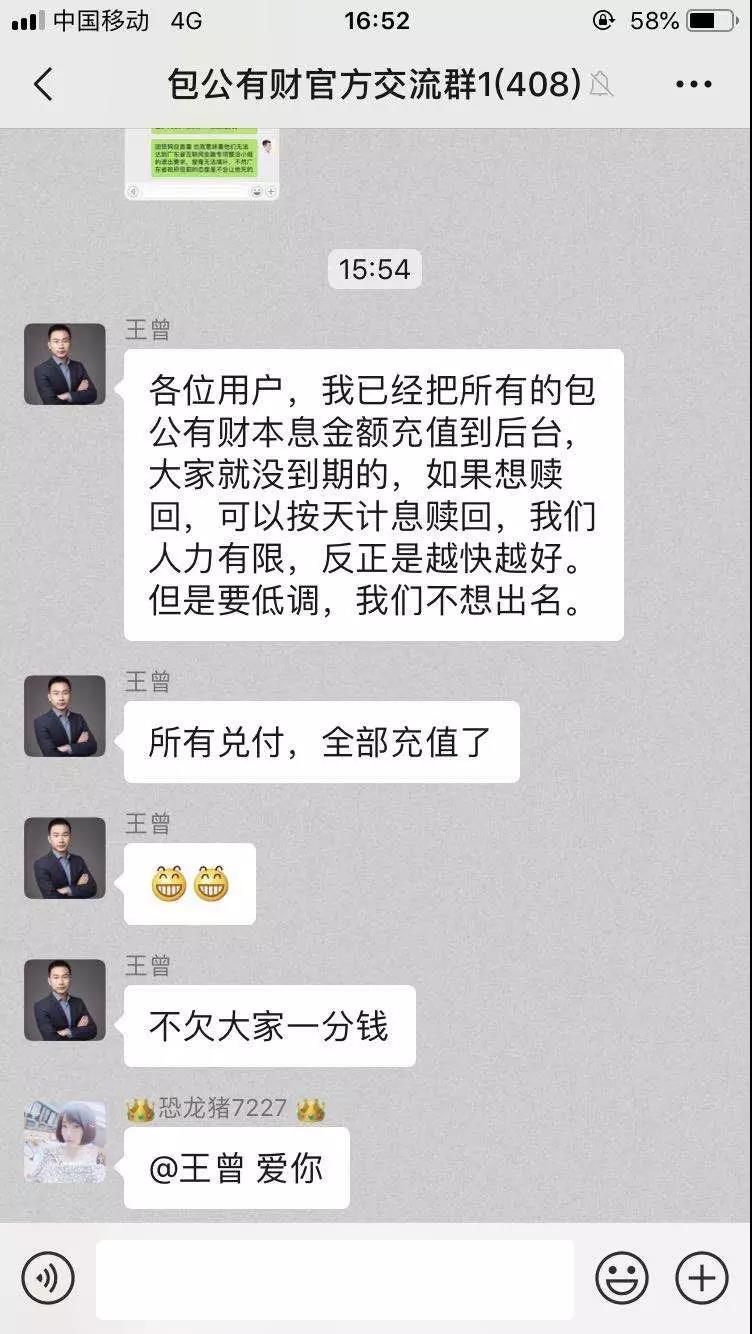The width and height of the screenshot is (752, 1334).
Task: Open the plus attachments menu
Action: coord(701,1278)
